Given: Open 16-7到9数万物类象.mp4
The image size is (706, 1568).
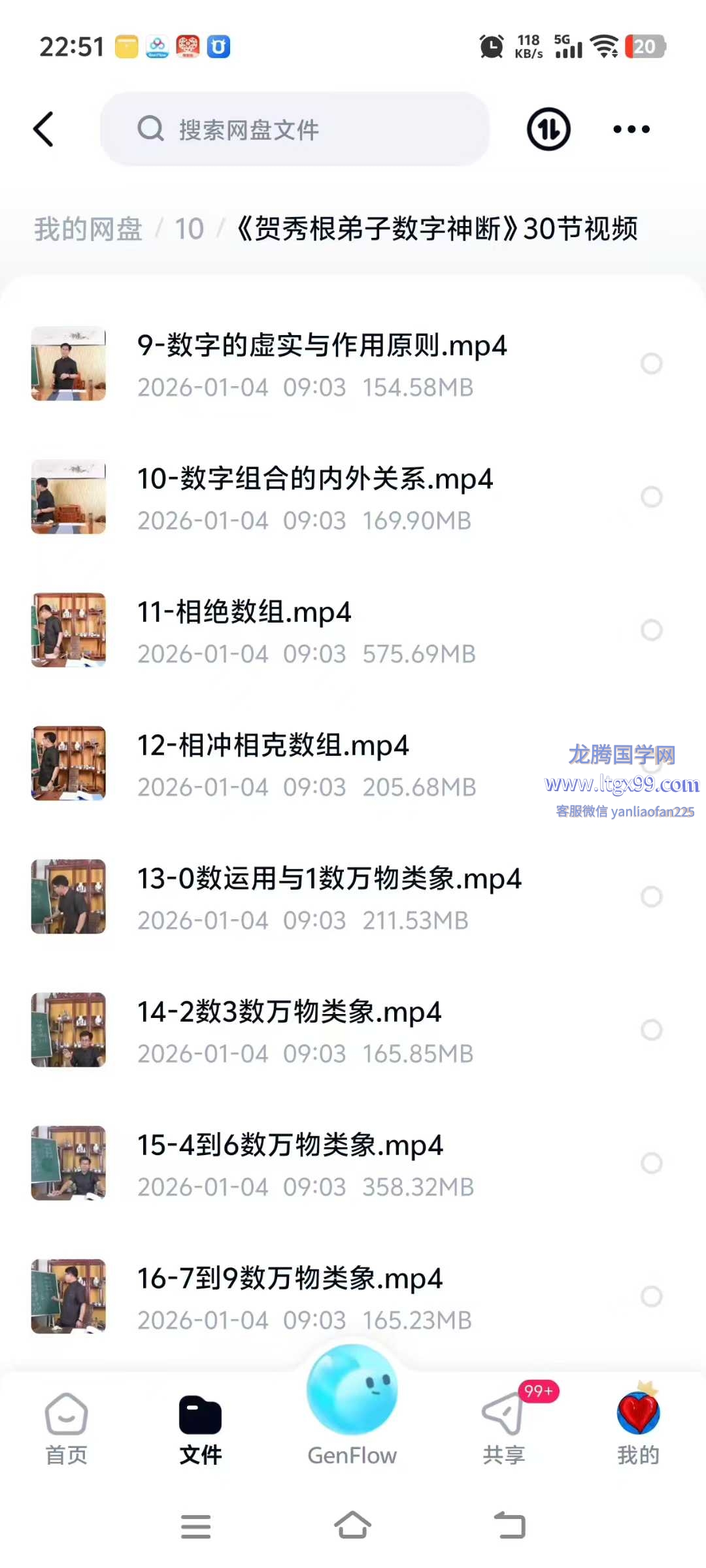Looking at the screenshot, I should pyautogui.click(x=290, y=1279).
